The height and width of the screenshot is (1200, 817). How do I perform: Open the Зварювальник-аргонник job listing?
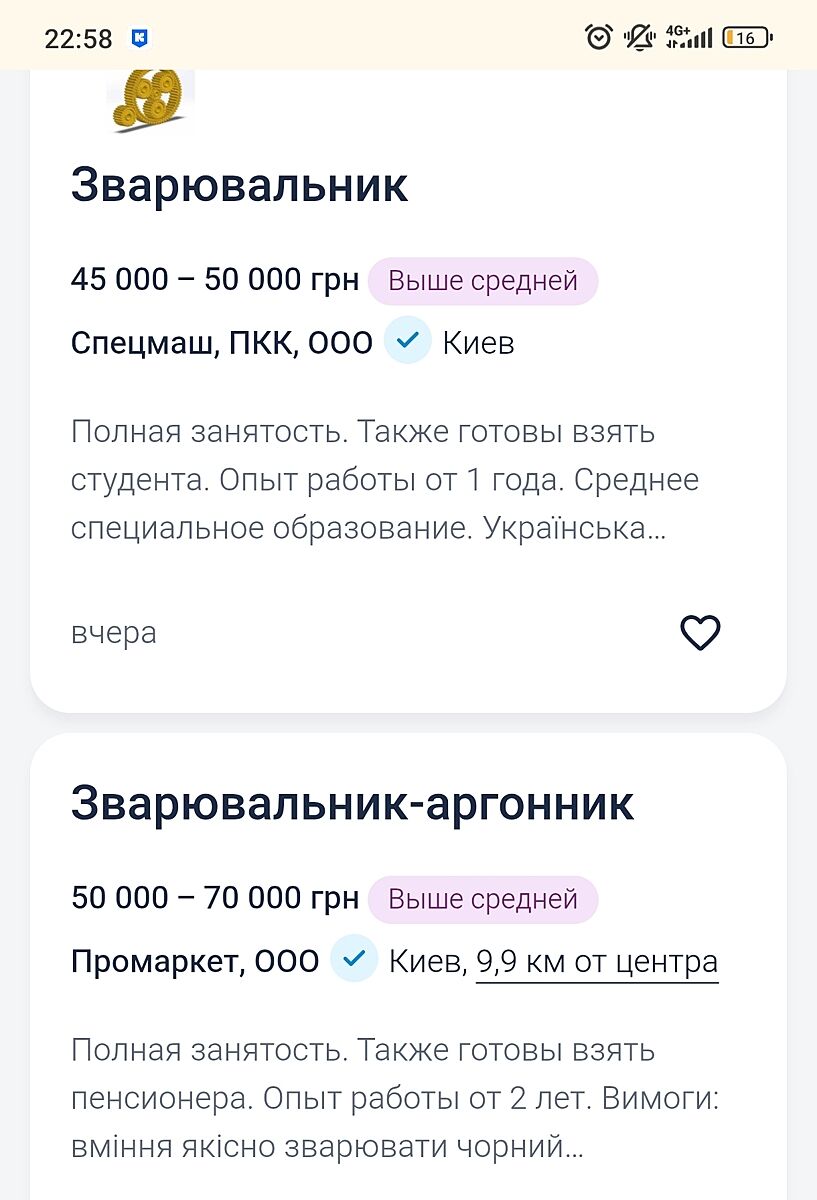352,804
